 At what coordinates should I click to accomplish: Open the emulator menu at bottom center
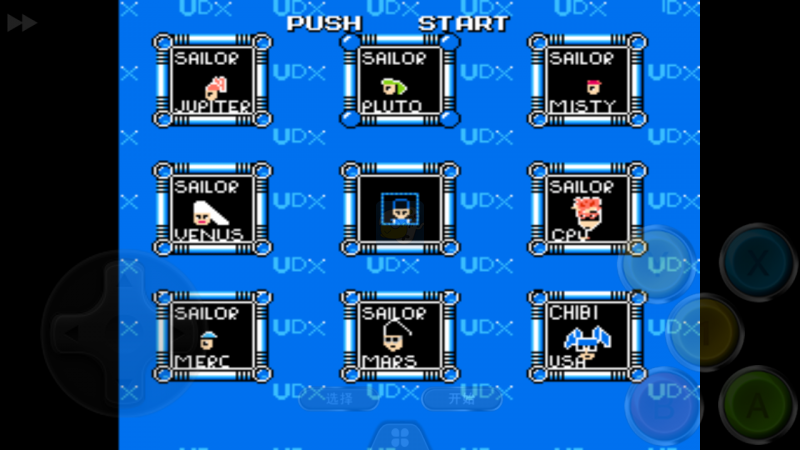pos(400,437)
